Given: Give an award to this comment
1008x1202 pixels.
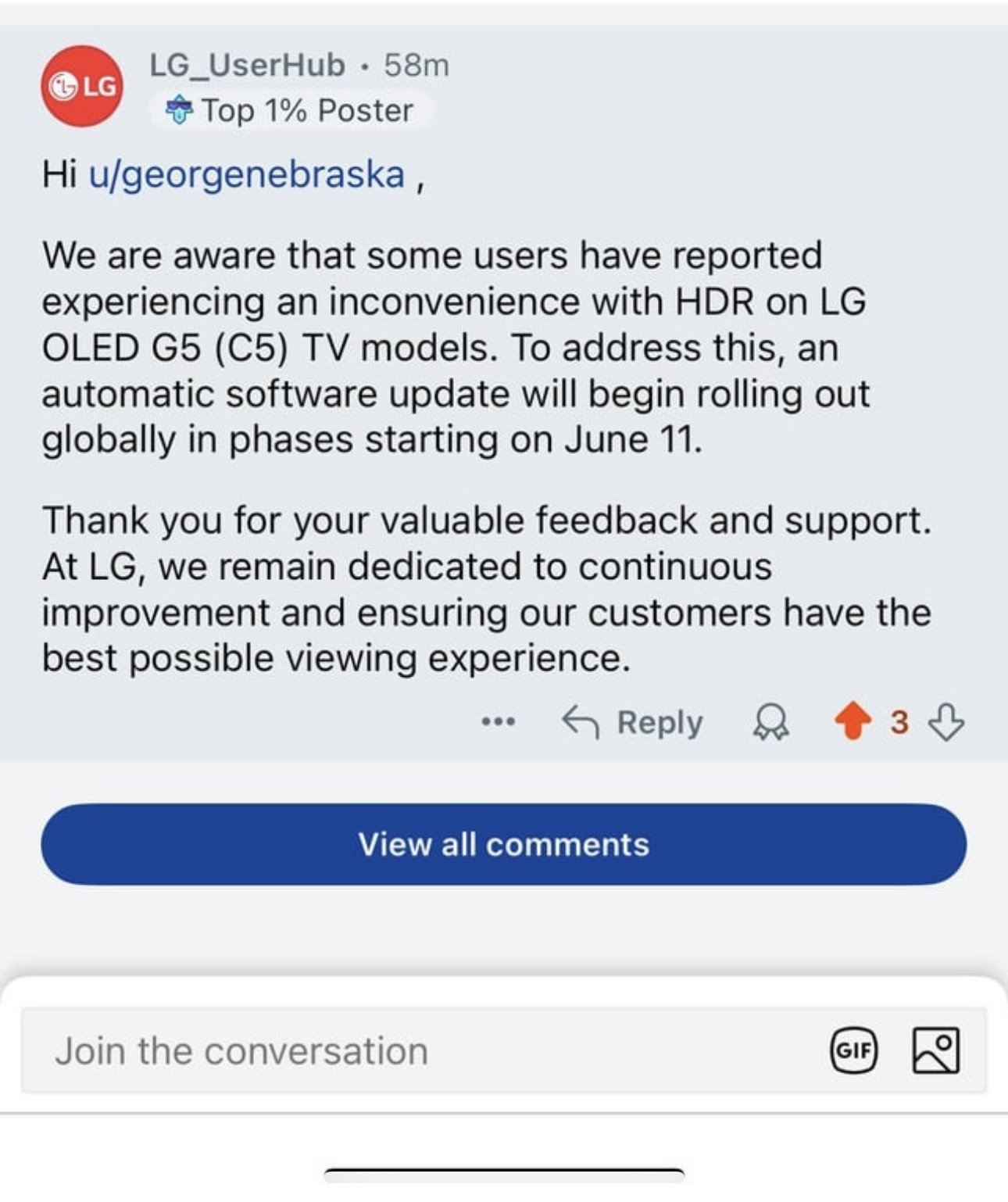Looking at the screenshot, I should tap(770, 722).
